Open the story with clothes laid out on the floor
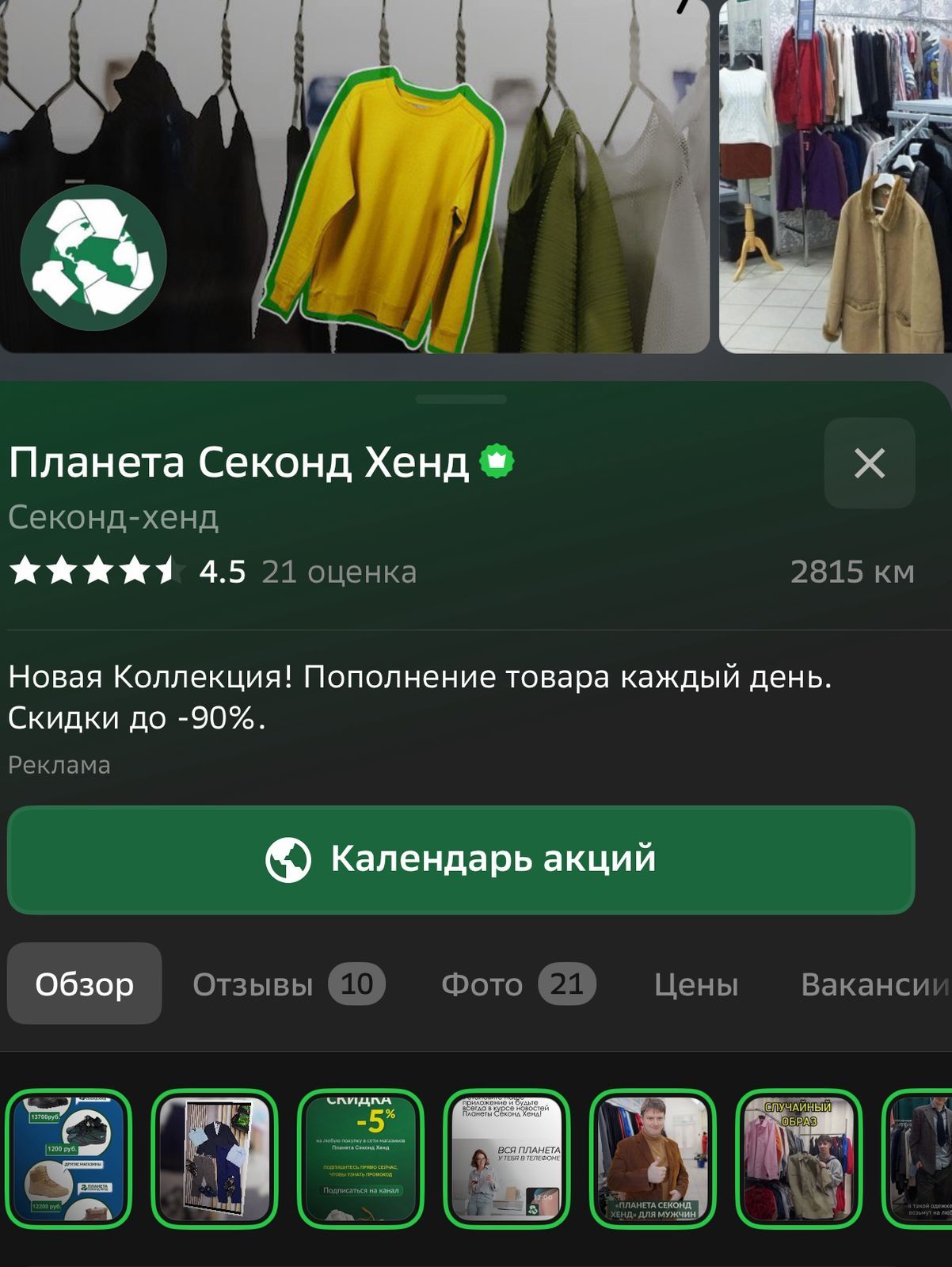952x1267 pixels. point(214,1159)
